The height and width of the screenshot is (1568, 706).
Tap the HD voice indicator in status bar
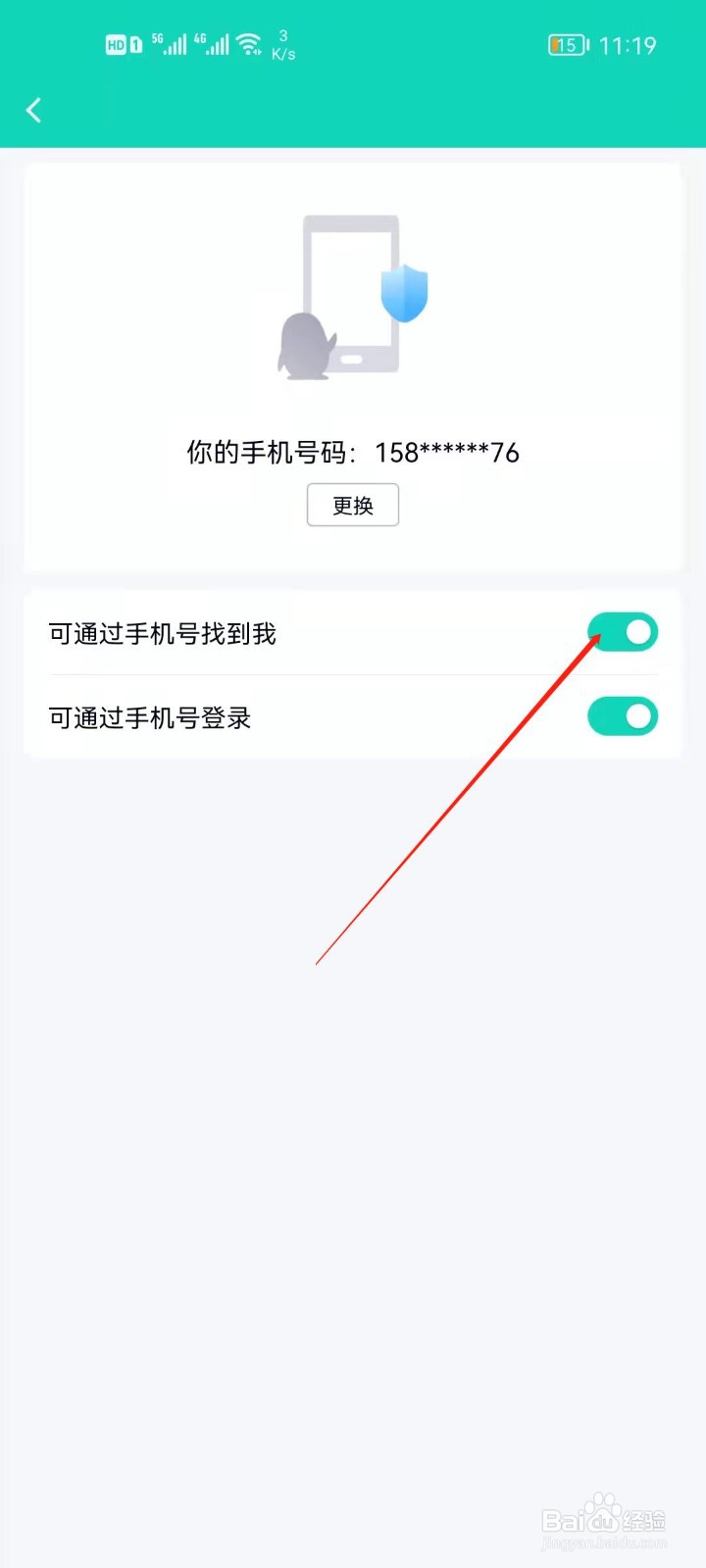(x=115, y=44)
